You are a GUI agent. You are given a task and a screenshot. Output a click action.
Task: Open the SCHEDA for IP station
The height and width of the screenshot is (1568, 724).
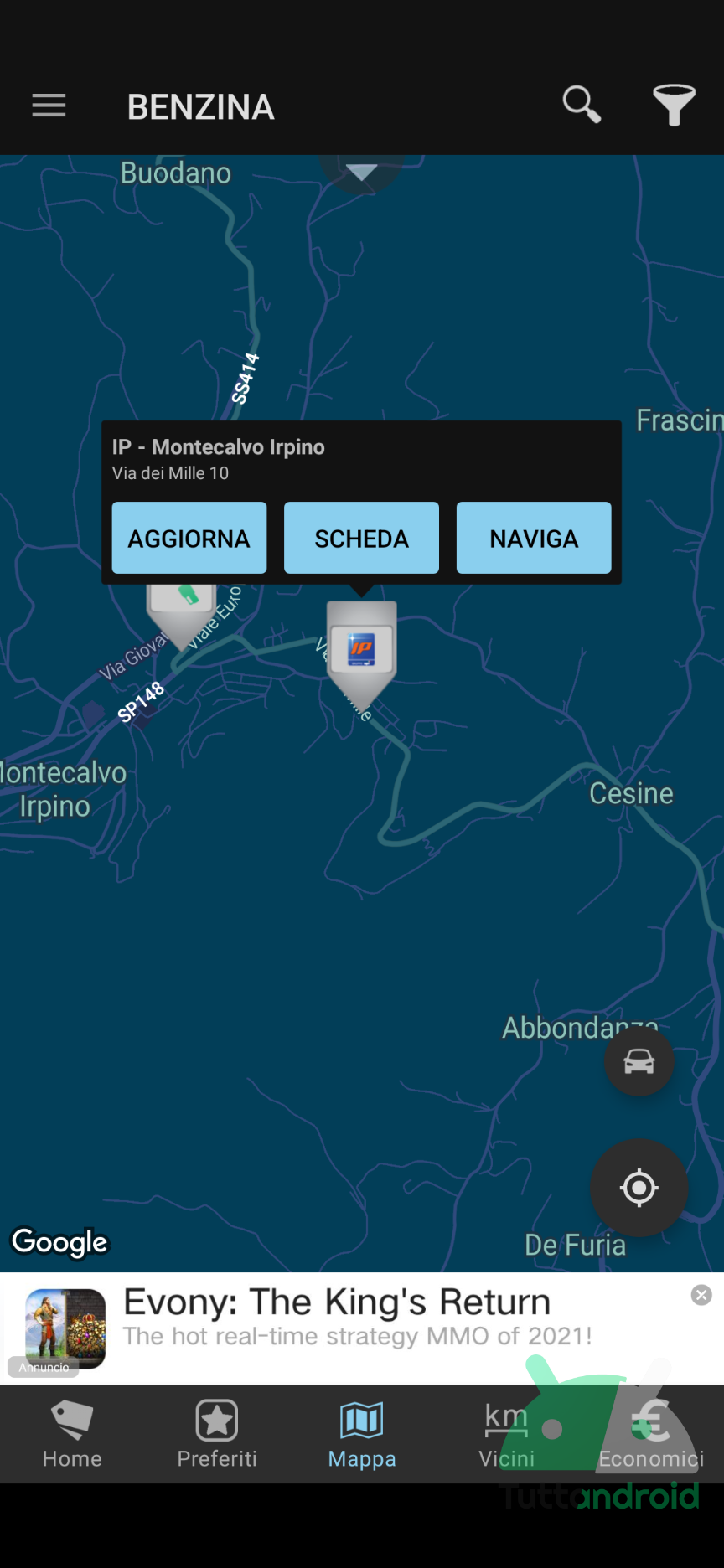[361, 539]
